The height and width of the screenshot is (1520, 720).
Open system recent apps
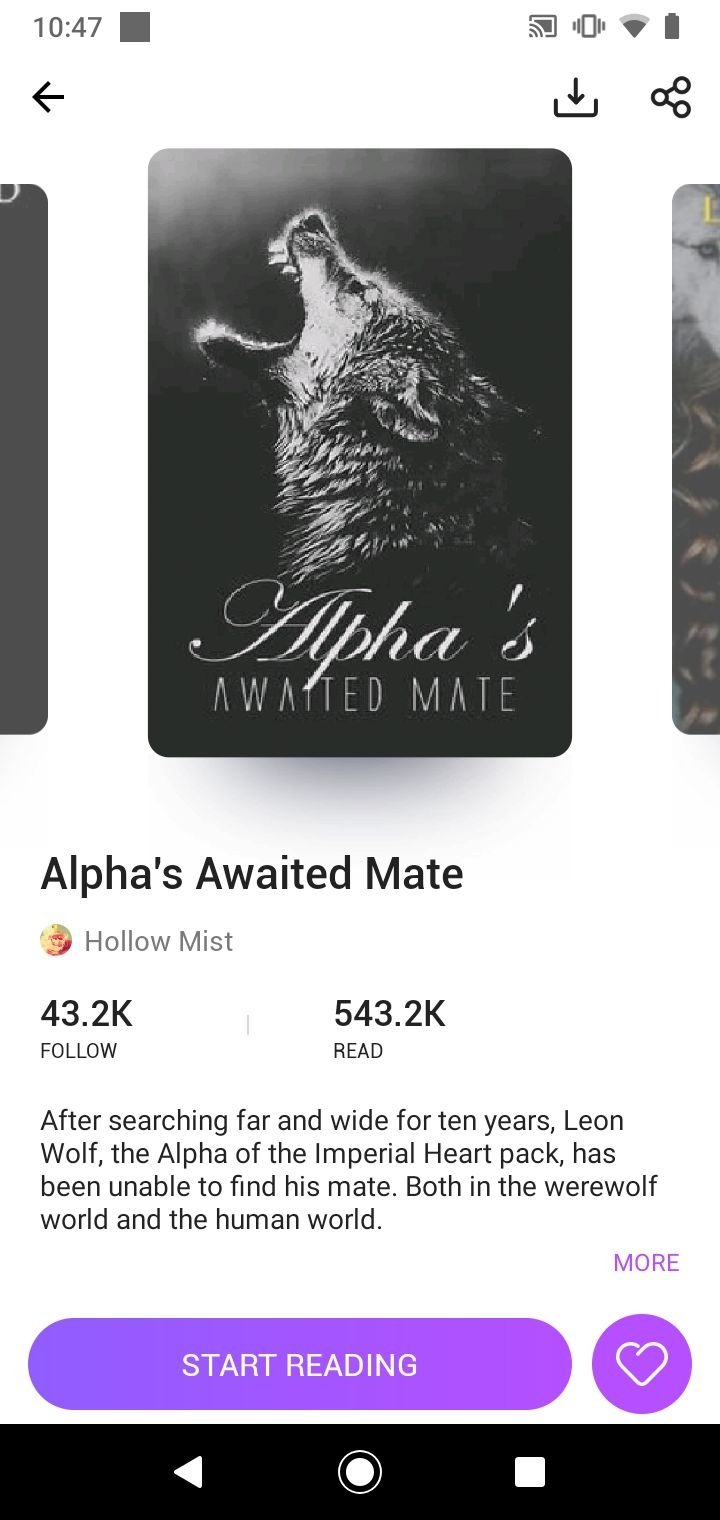530,1472
